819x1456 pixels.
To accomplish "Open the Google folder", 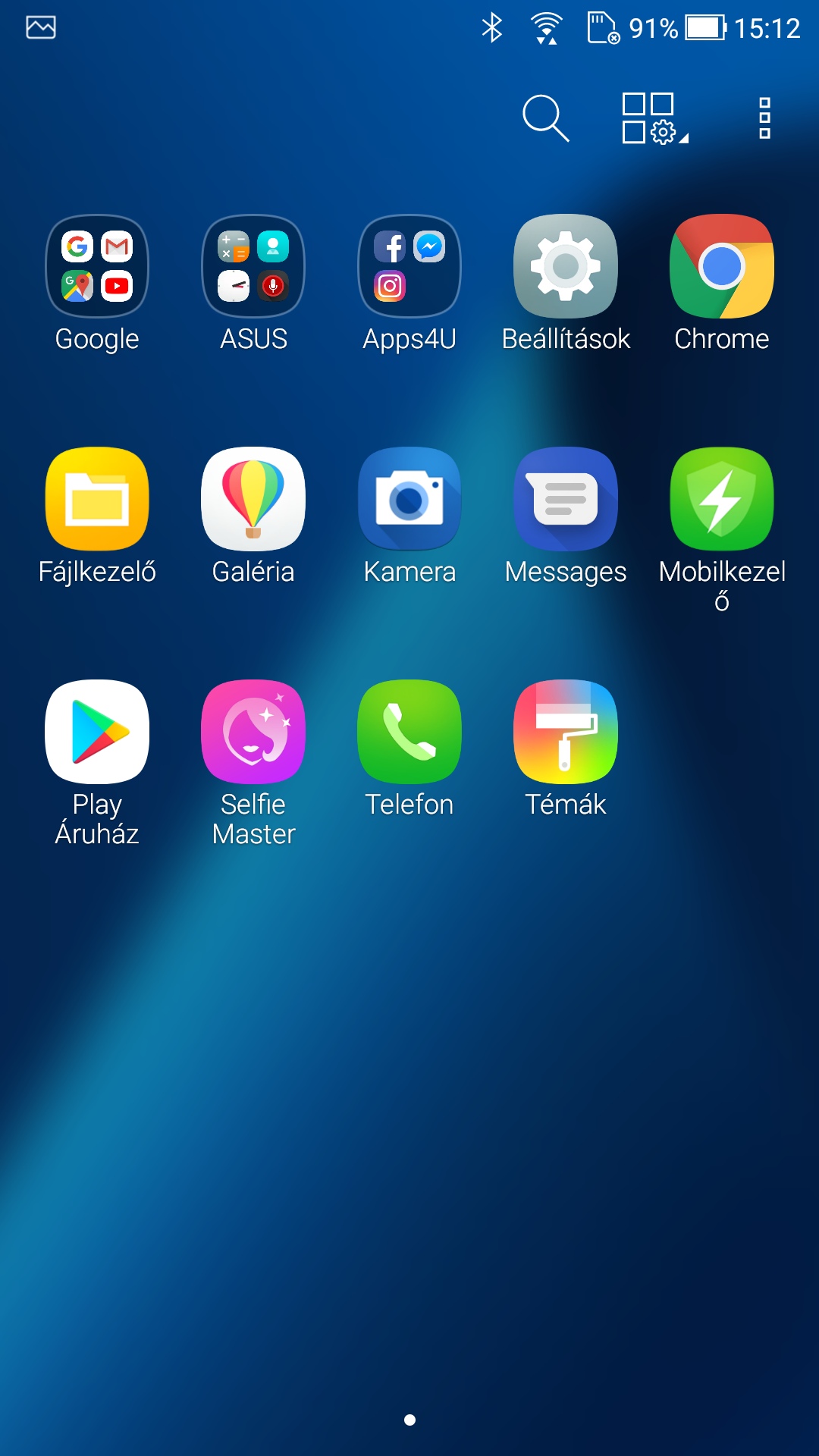I will point(97,267).
